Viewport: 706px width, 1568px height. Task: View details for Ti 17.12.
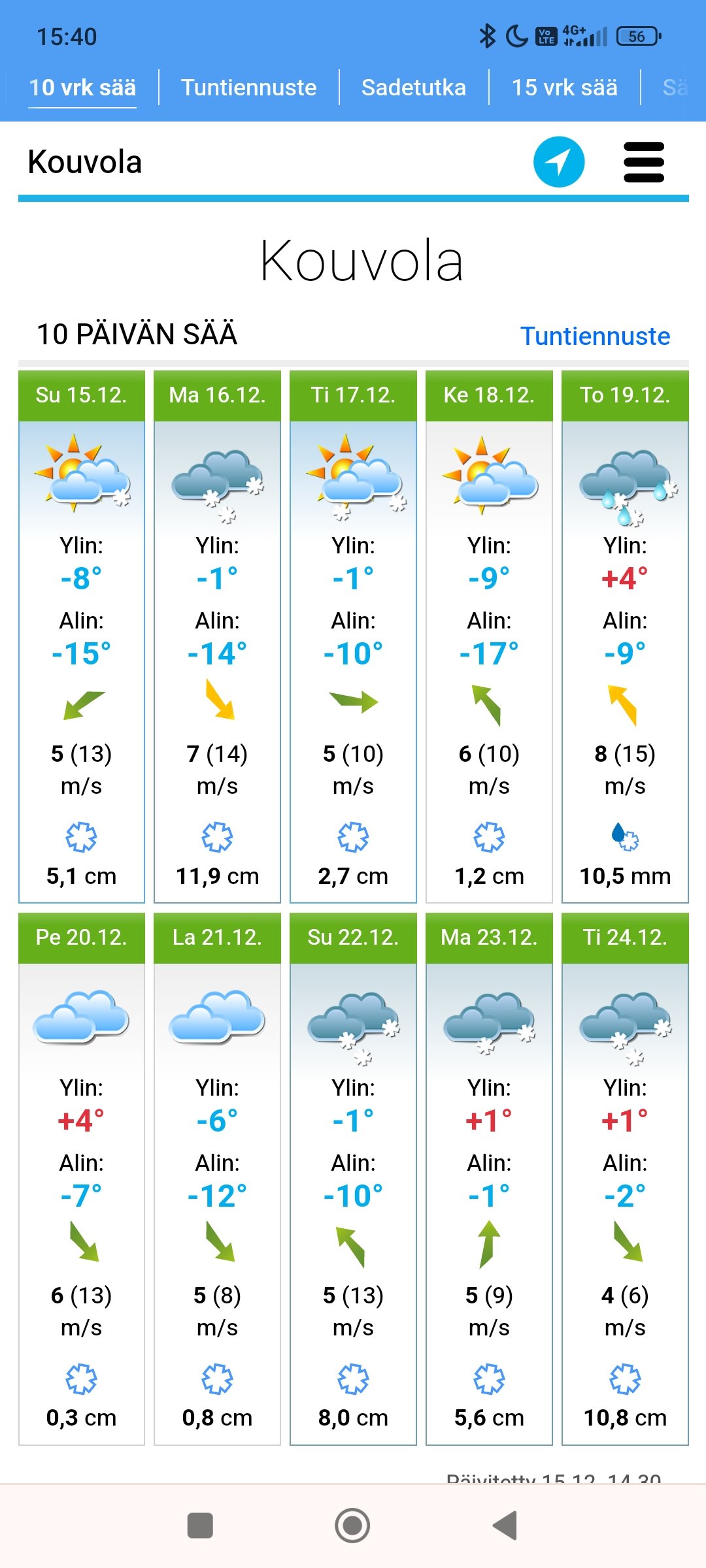pyautogui.click(x=353, y=636)
